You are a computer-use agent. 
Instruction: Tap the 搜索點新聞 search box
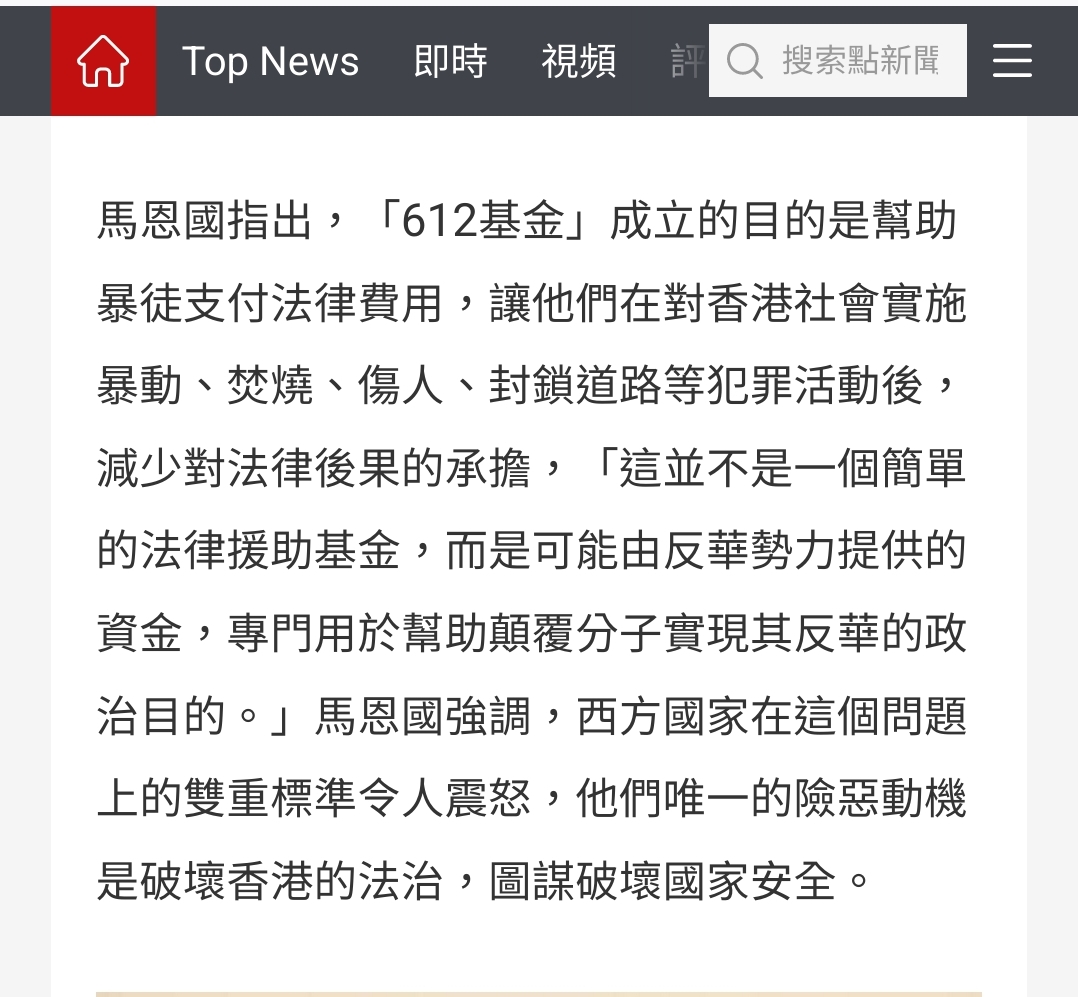point(858,61)
